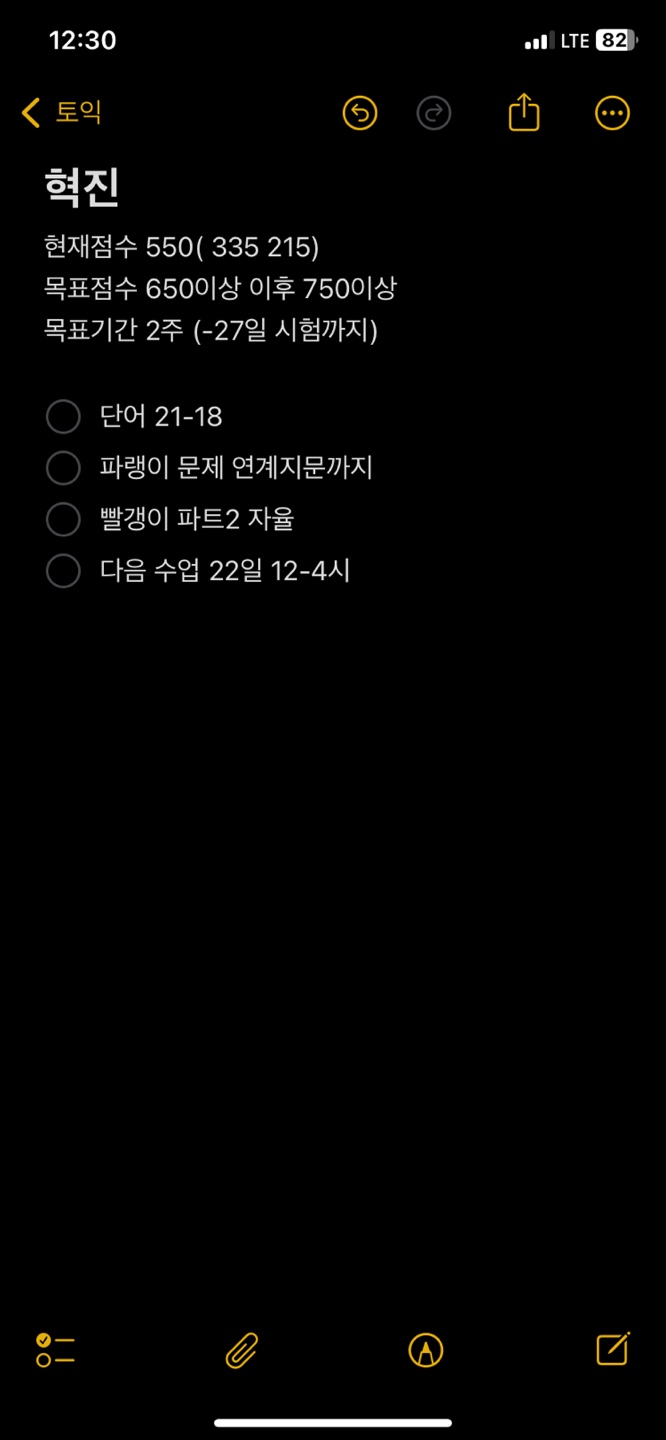Add an attachment with the paperclip
The width and height of the screenshot is (666, 1440).
click(242, 1350)
